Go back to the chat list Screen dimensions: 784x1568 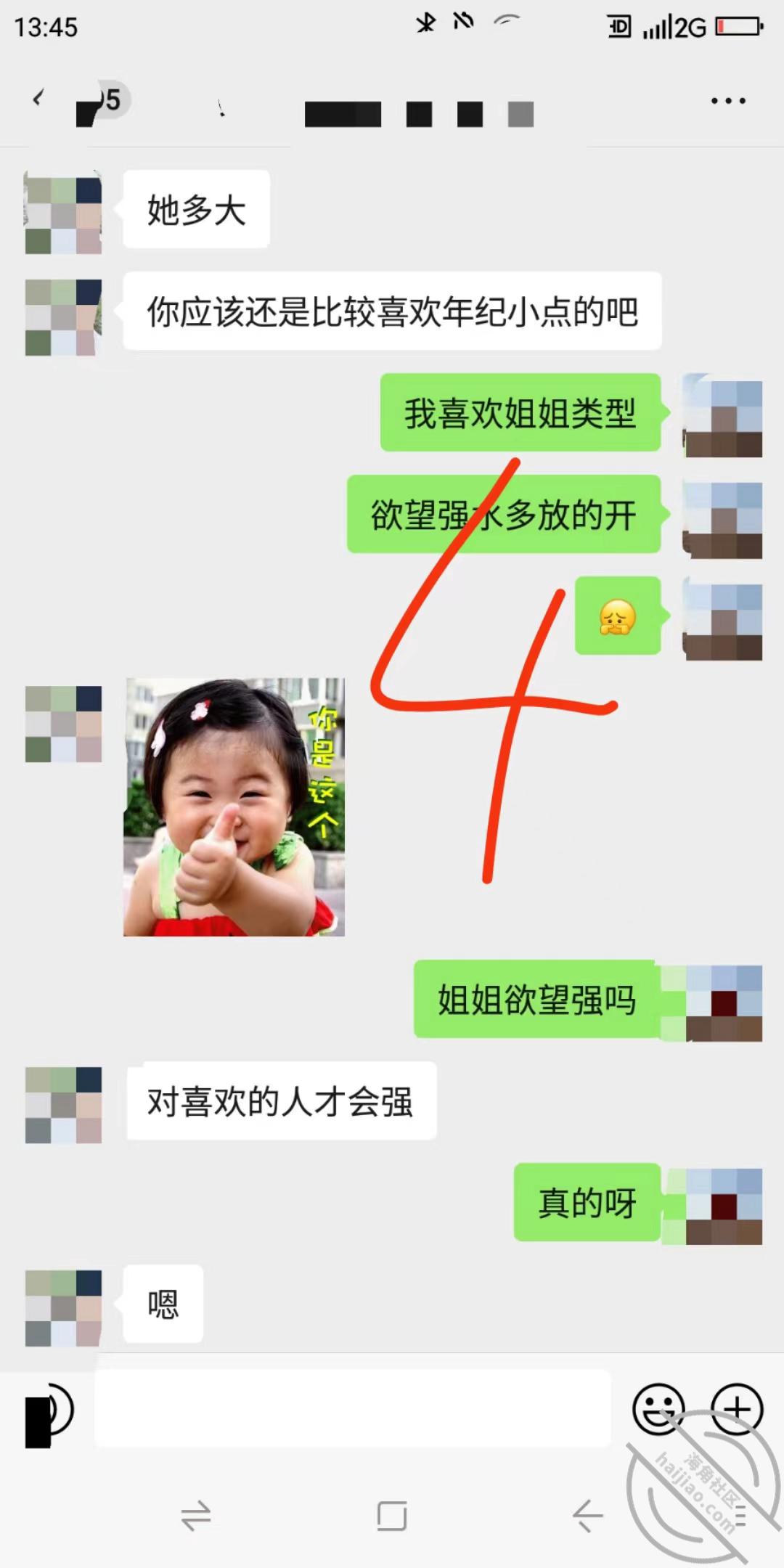38,99
